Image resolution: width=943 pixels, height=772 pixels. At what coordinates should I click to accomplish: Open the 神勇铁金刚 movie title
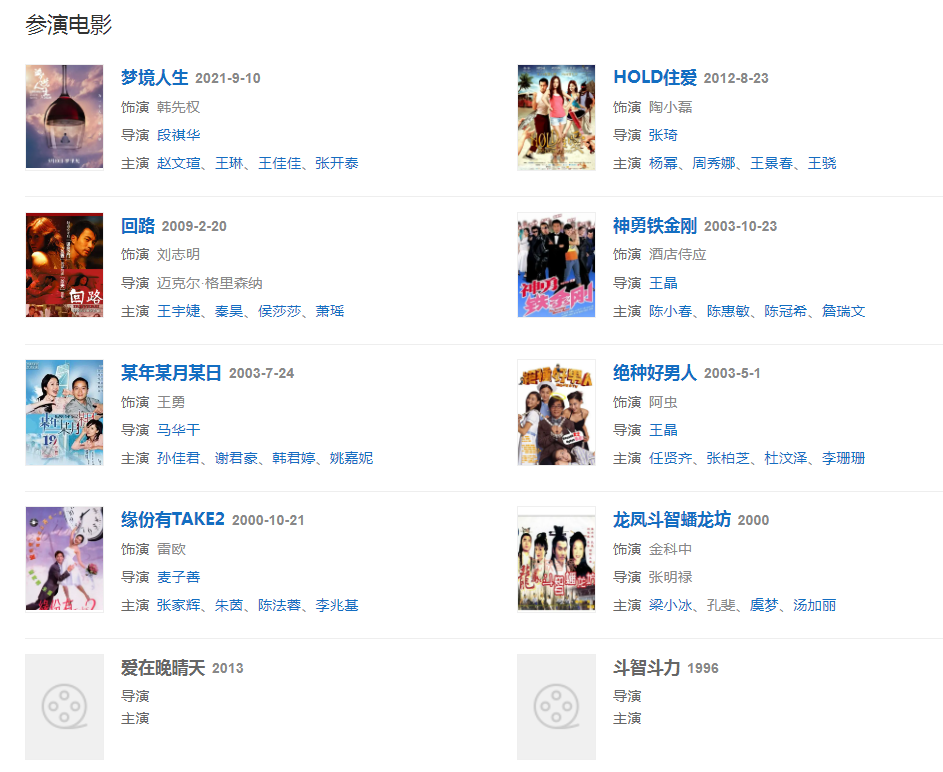(654, 226)
